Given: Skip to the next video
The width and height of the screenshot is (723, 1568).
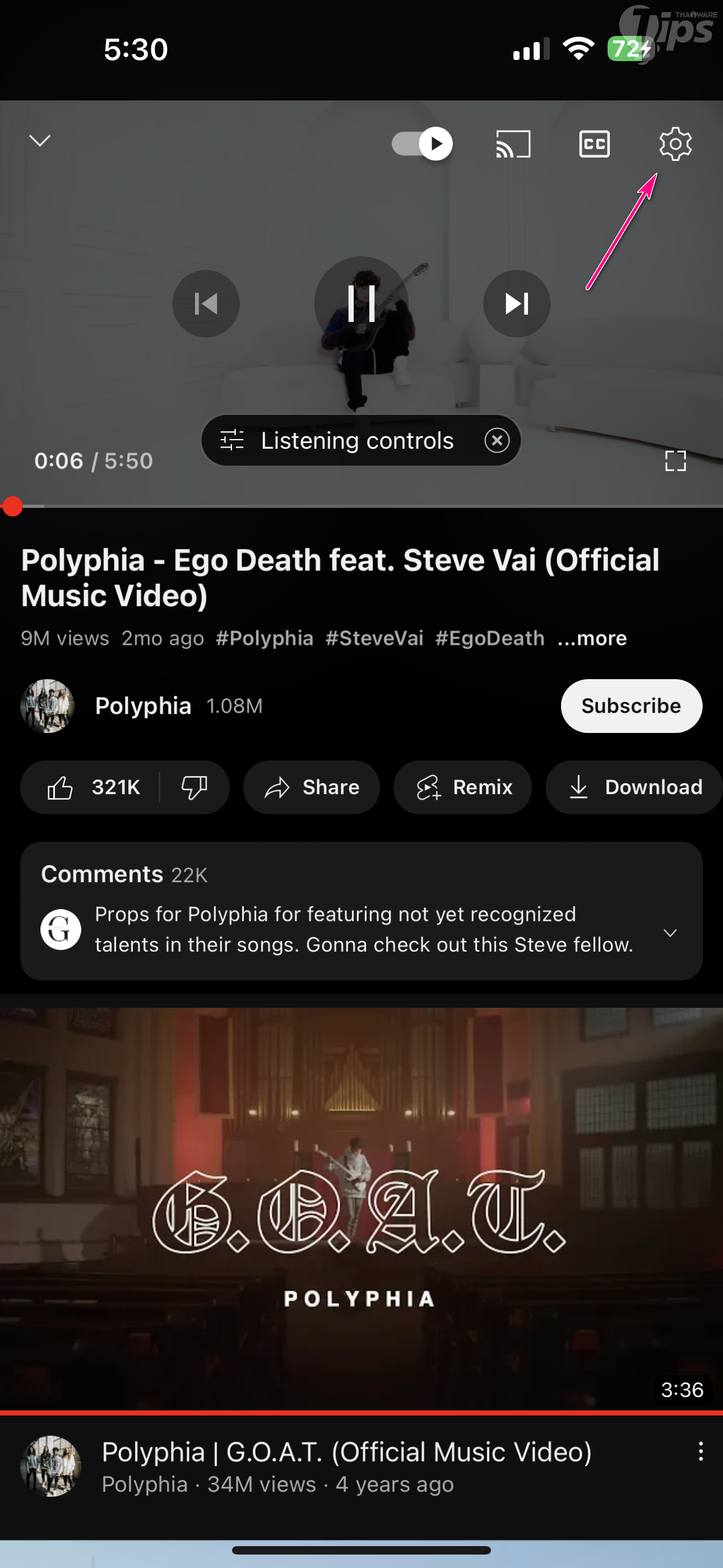Looking at the screenshot, I should pos(516,303).
